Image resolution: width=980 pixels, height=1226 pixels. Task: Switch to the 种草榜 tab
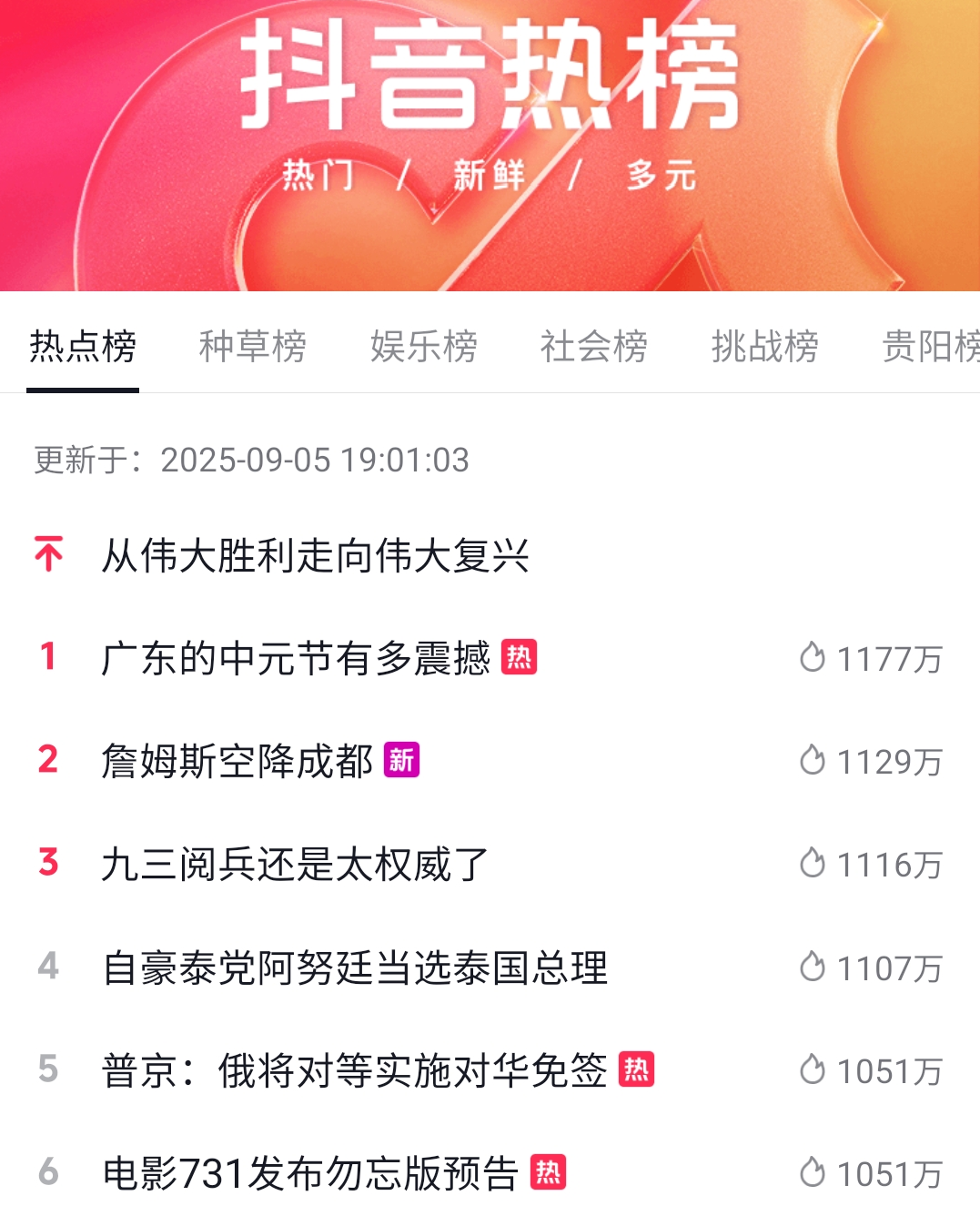(252, 347)
